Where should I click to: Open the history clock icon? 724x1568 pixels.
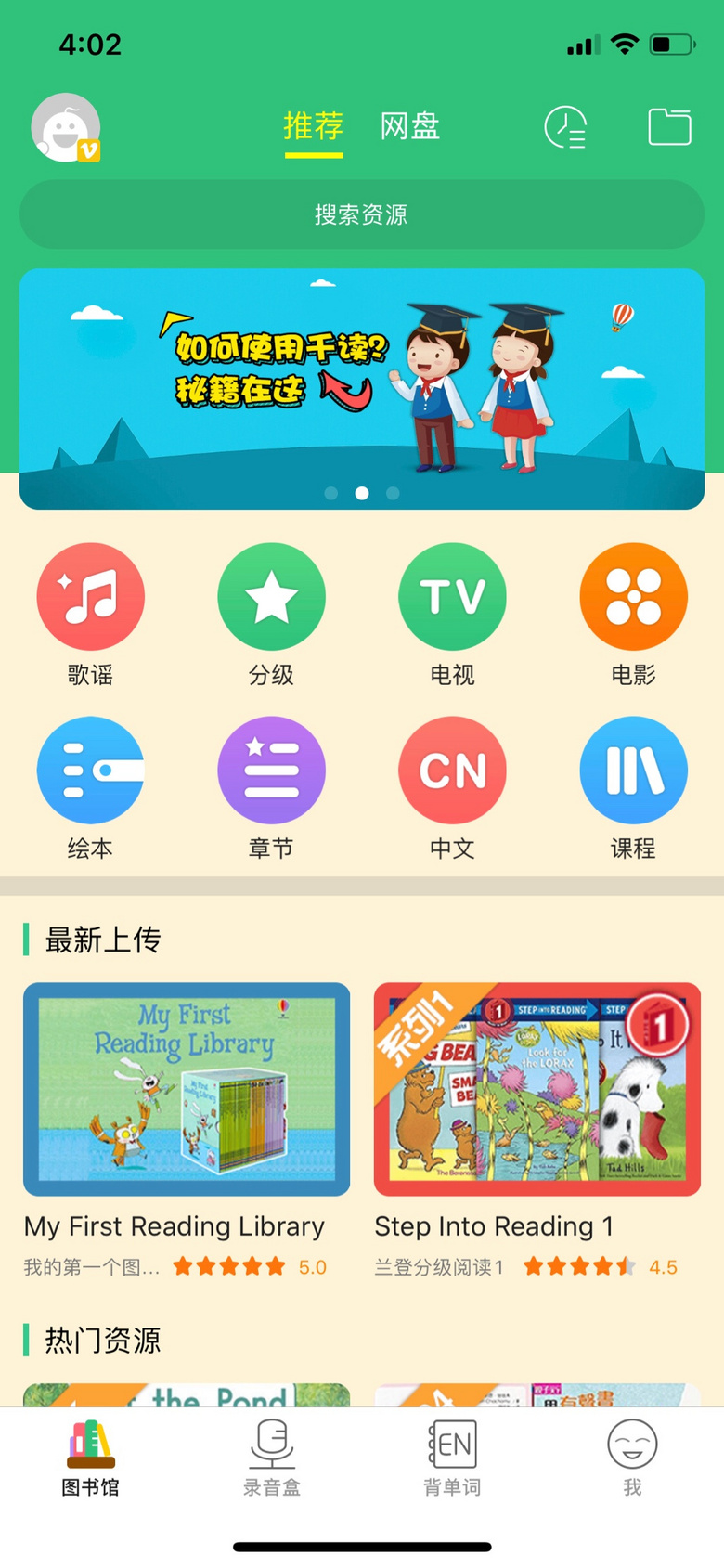pos(564,127)
